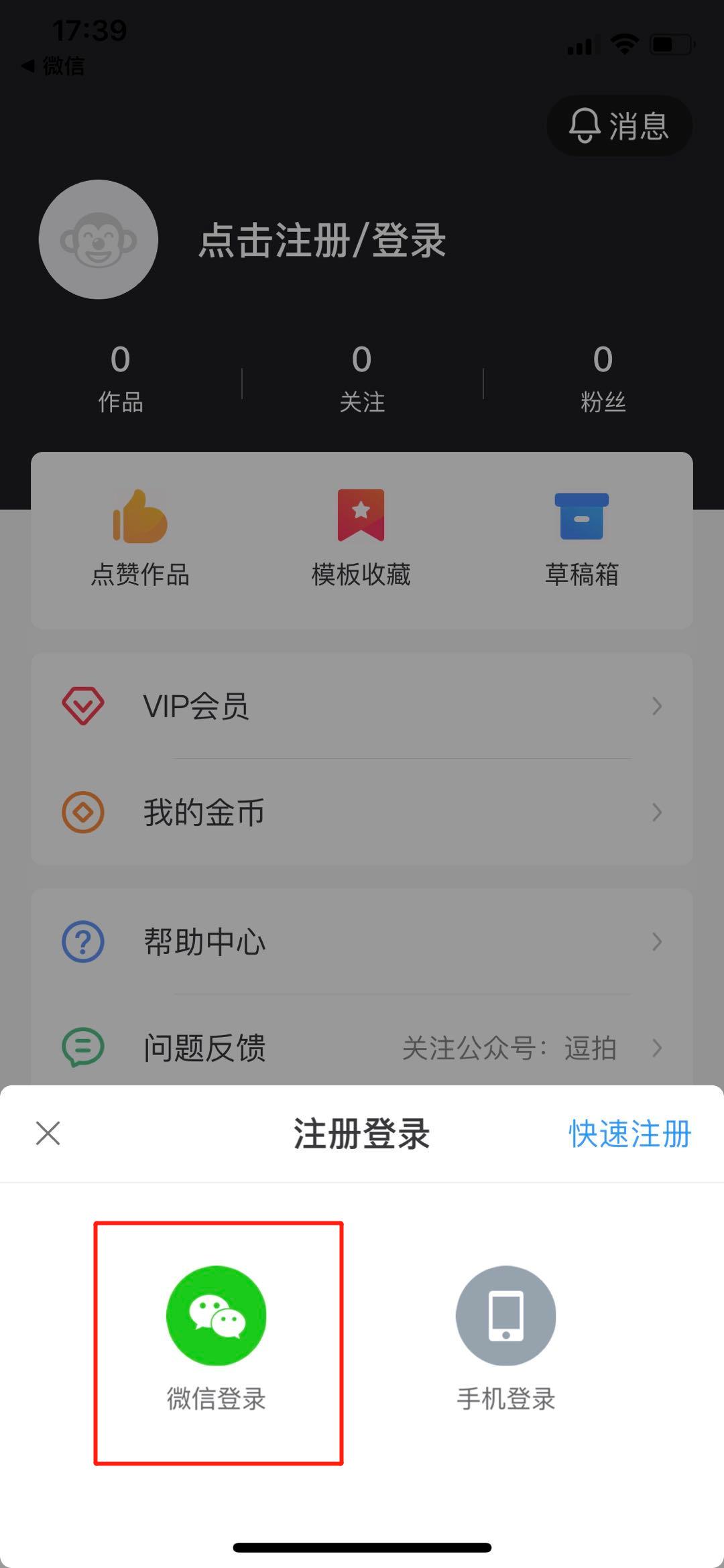Return to 微信 via back link
This screenshot has height=1568, width=724.
(54, 66)
